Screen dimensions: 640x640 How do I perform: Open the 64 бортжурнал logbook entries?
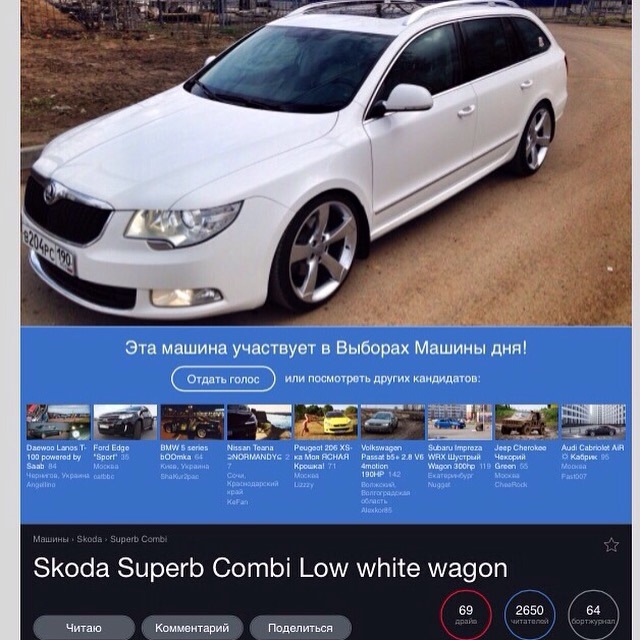[x=593, y=615]
